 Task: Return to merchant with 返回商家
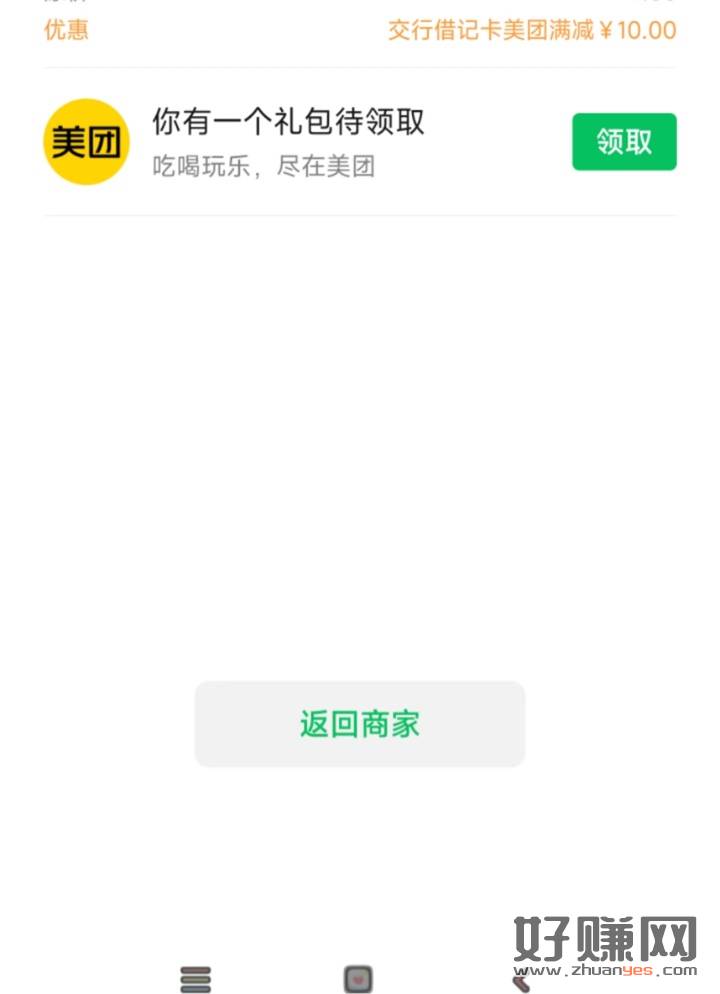coord(359,724)
